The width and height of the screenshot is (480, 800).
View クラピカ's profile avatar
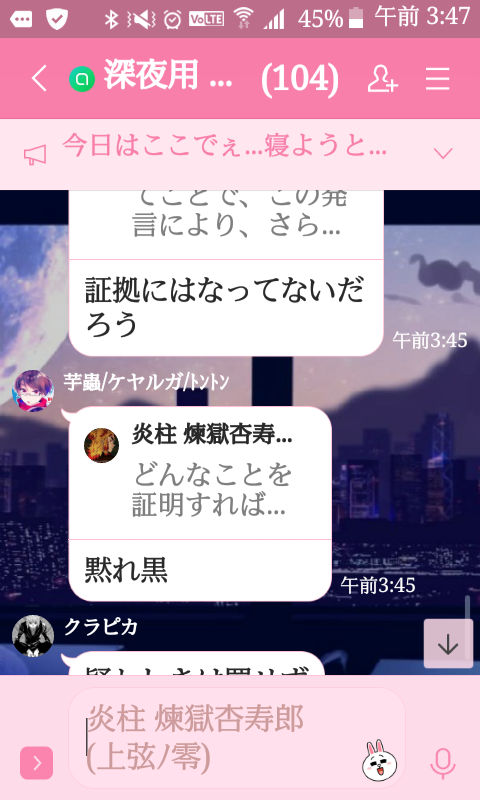33,635
